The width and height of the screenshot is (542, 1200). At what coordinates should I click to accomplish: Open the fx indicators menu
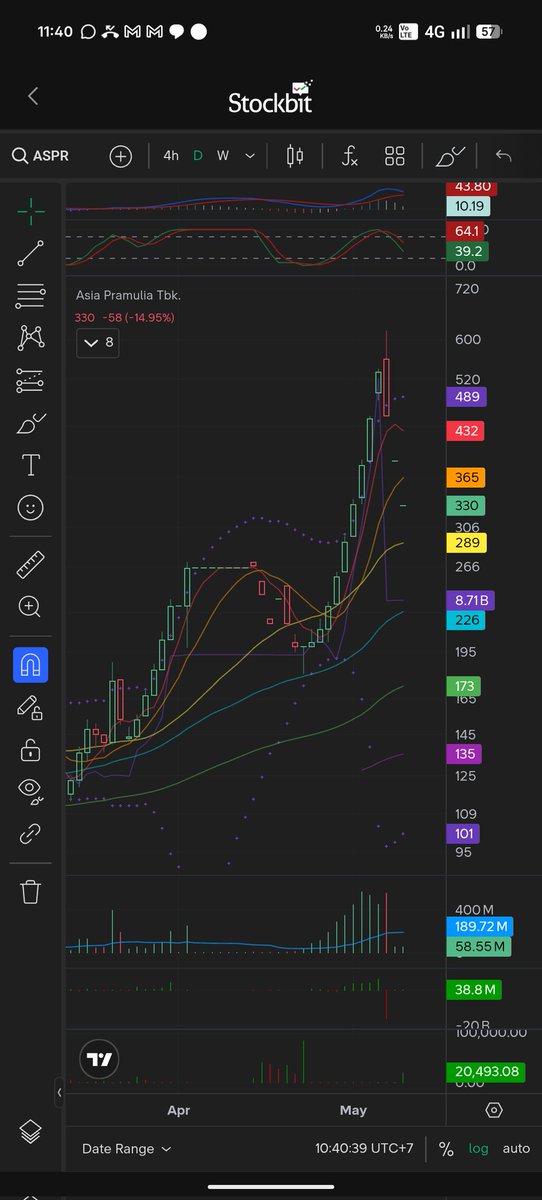(x=350, y=156)
